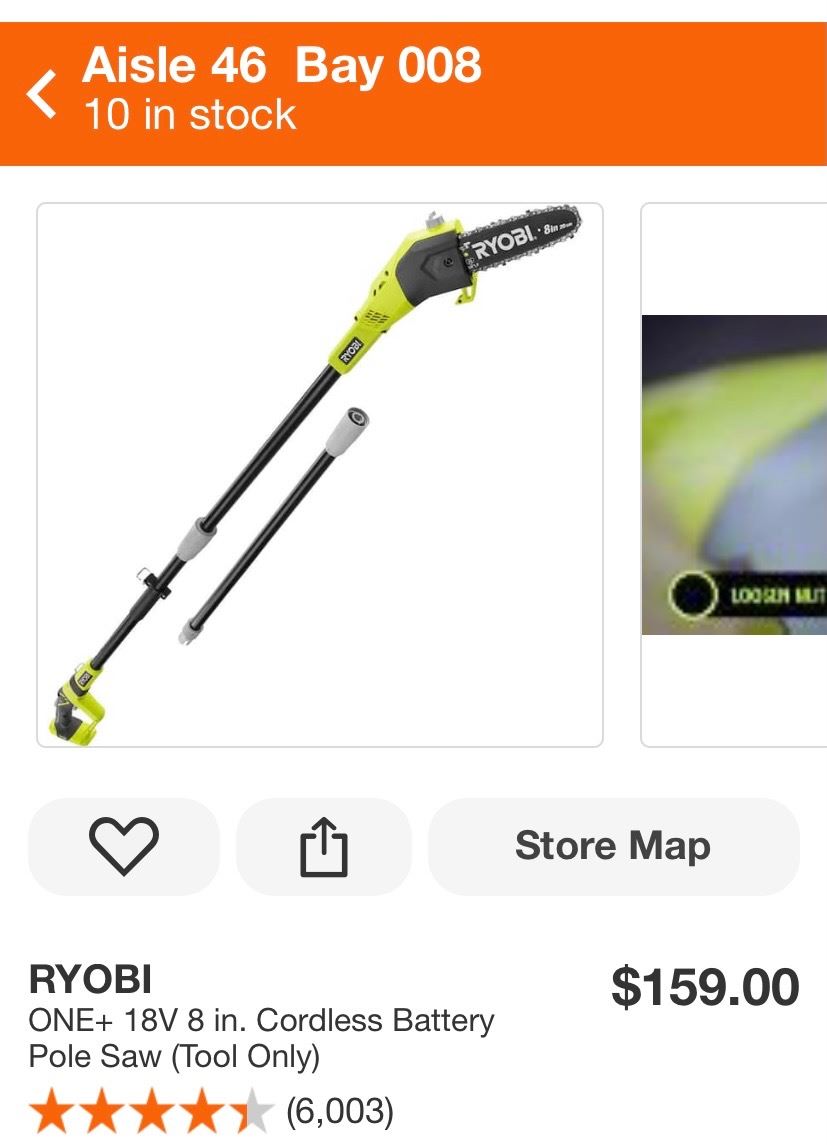The height and width of the screenshot is (1145, 827).
Task: Share this RYOBI pole saw
Action: [324, 846]
